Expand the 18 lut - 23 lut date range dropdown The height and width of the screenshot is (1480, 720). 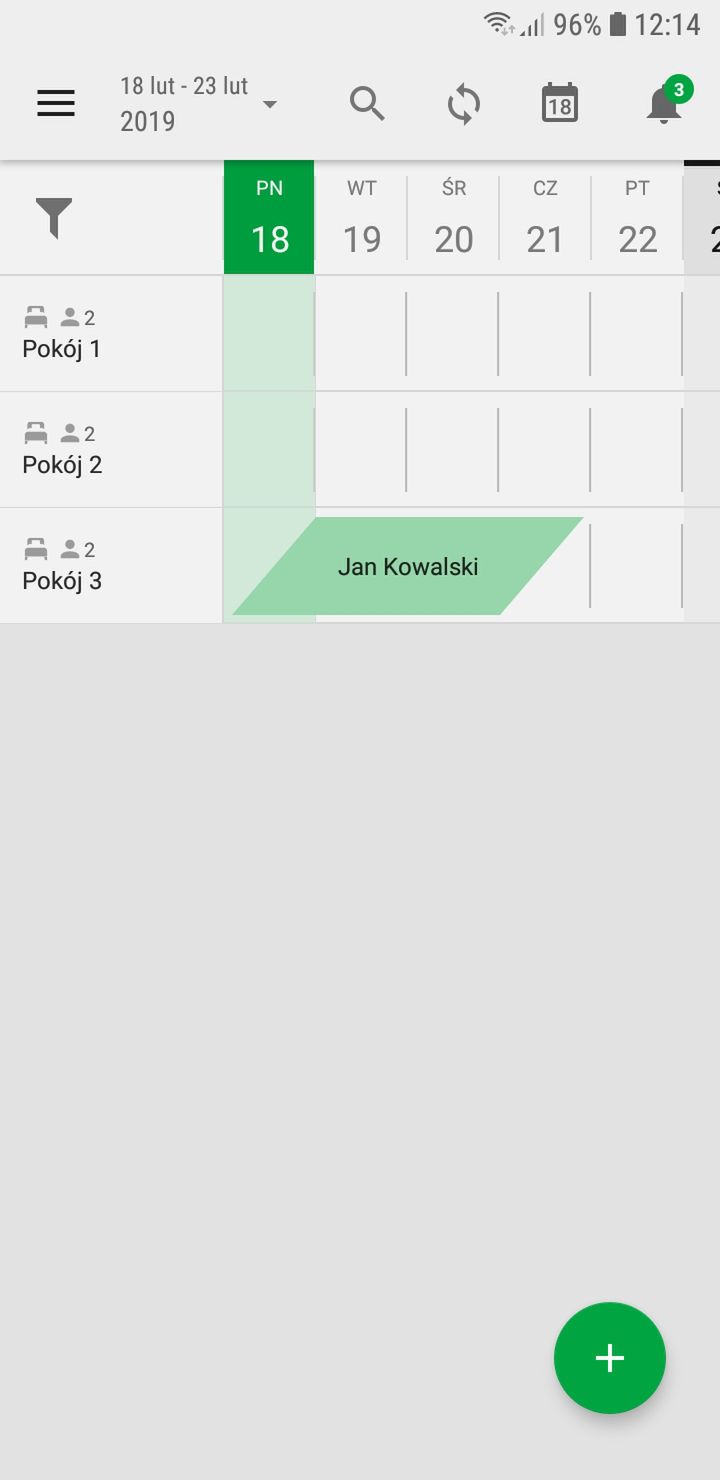click(x=198, y=104)
